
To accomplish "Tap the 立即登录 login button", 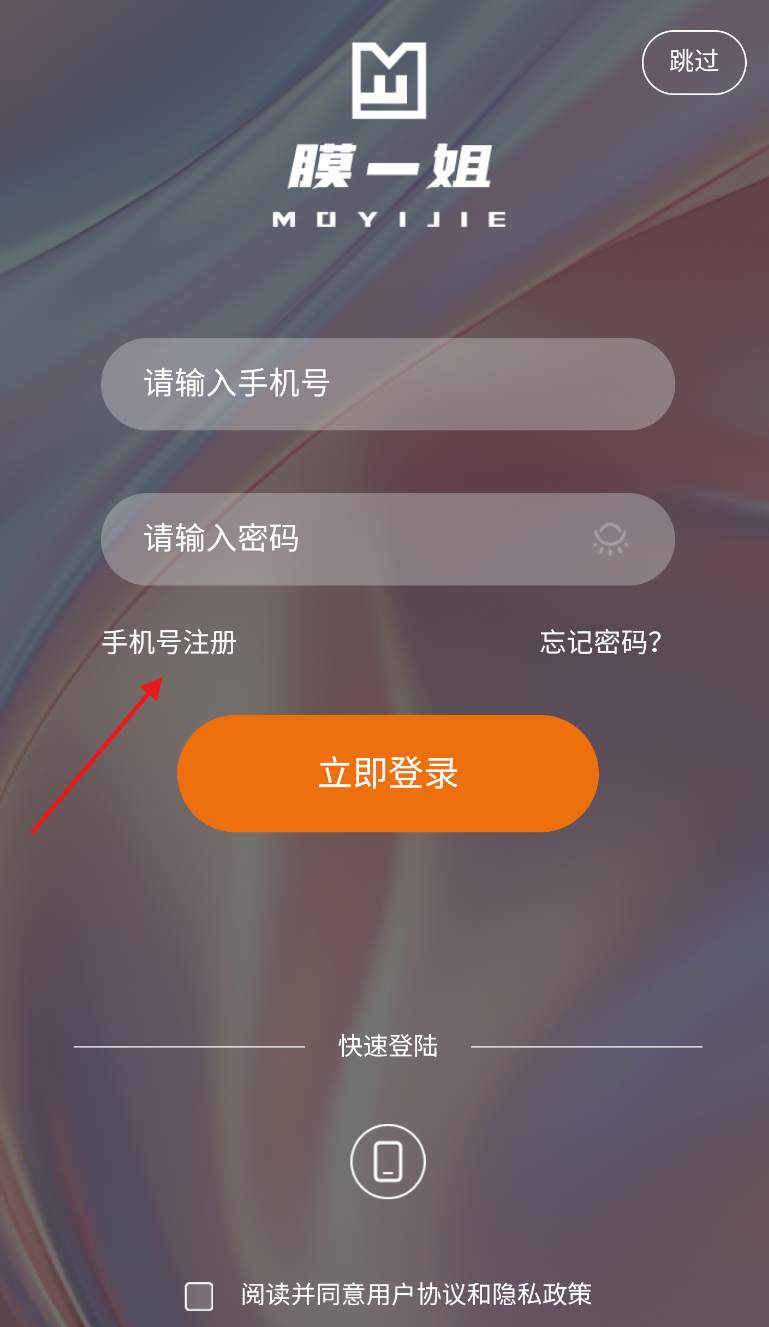I will point(388,773).
